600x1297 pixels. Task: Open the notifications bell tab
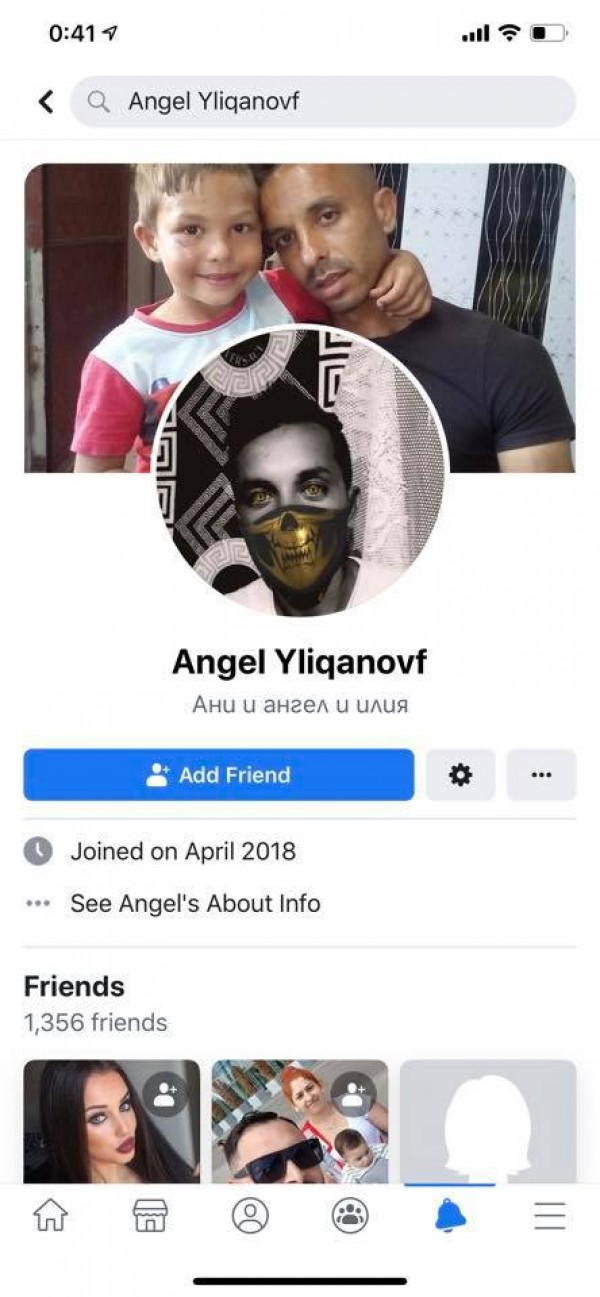click(x=450, y=1215)
